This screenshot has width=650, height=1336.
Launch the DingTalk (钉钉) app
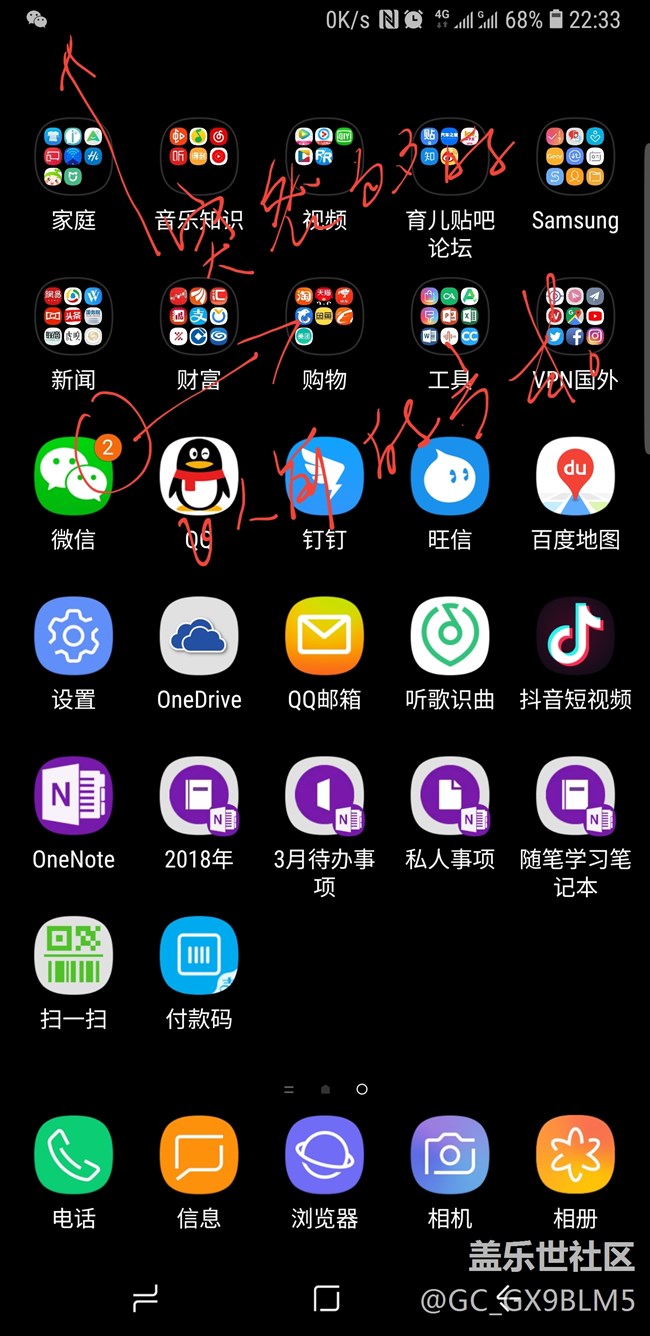click(324, 476)
